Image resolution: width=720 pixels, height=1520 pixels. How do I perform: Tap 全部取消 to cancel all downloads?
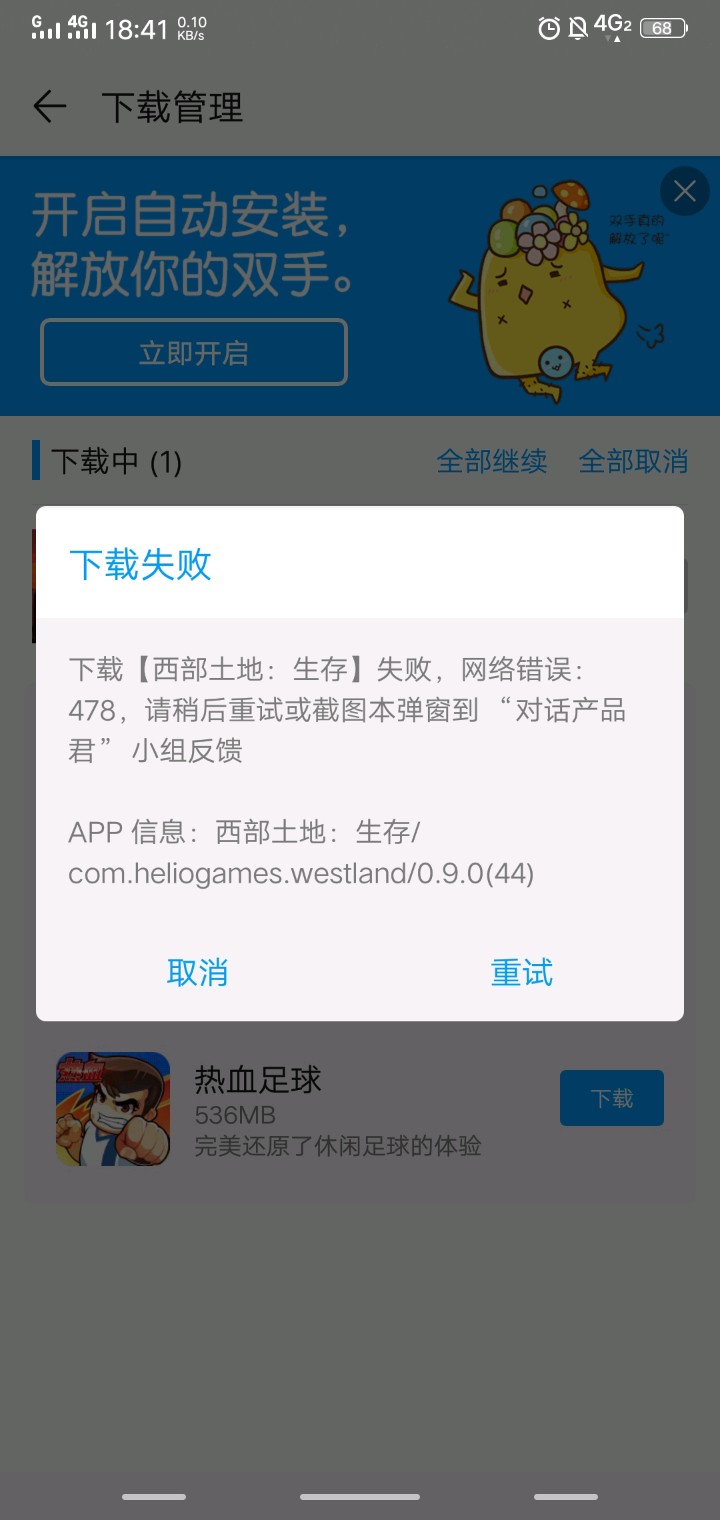tap(633, 461)
